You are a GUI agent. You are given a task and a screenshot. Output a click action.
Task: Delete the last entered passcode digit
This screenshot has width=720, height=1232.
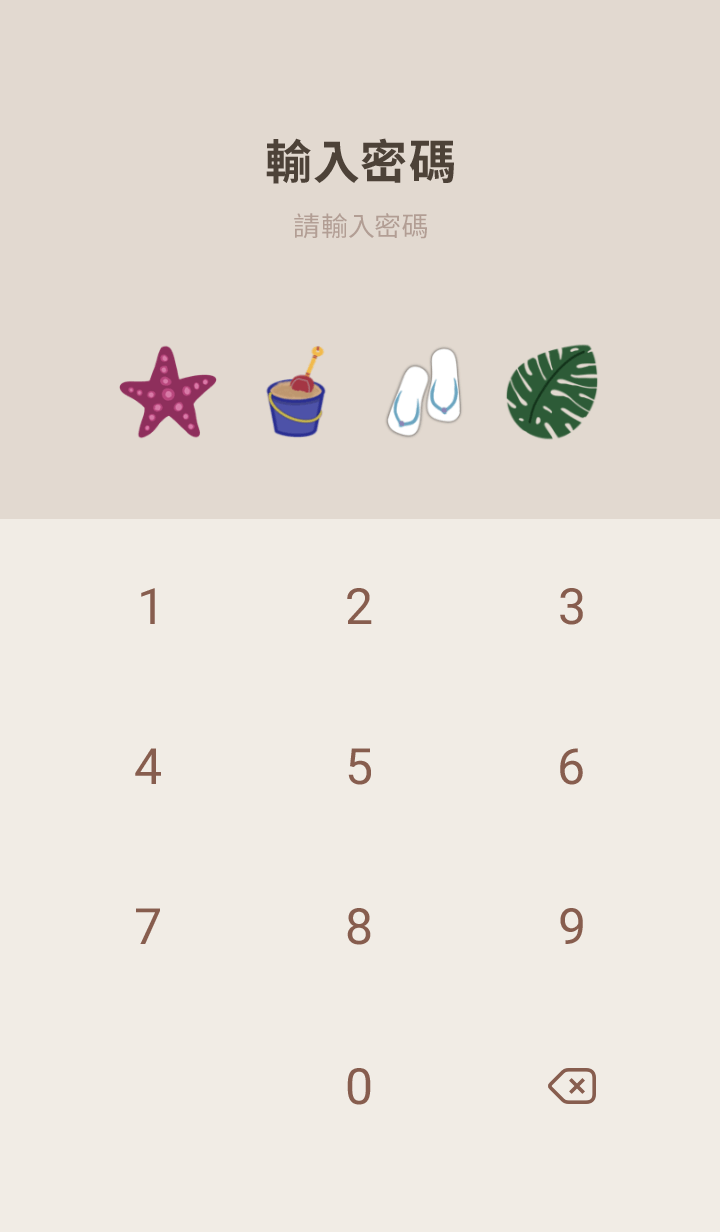[572, 1086]
